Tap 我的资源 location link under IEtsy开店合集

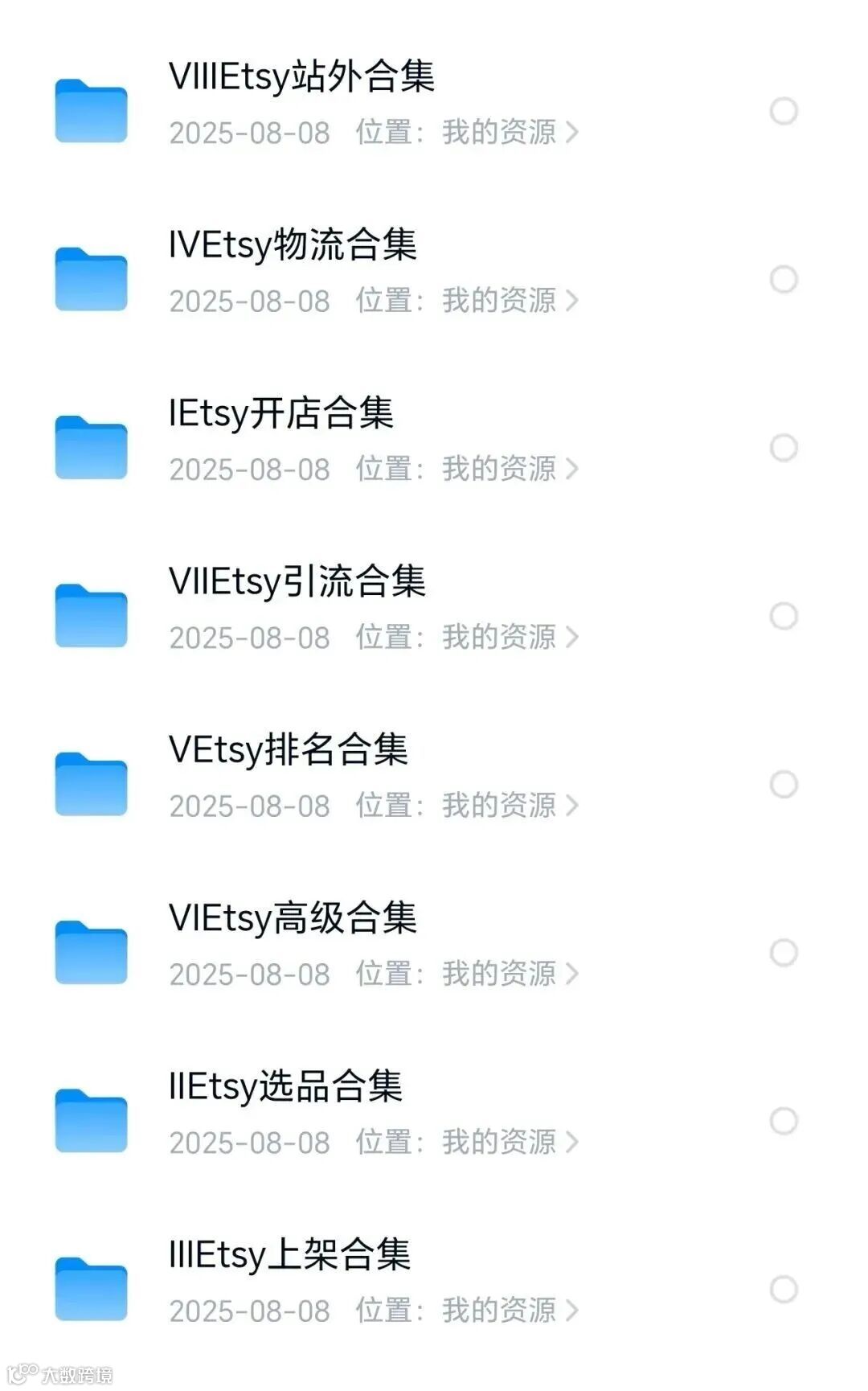pos(509,469)
